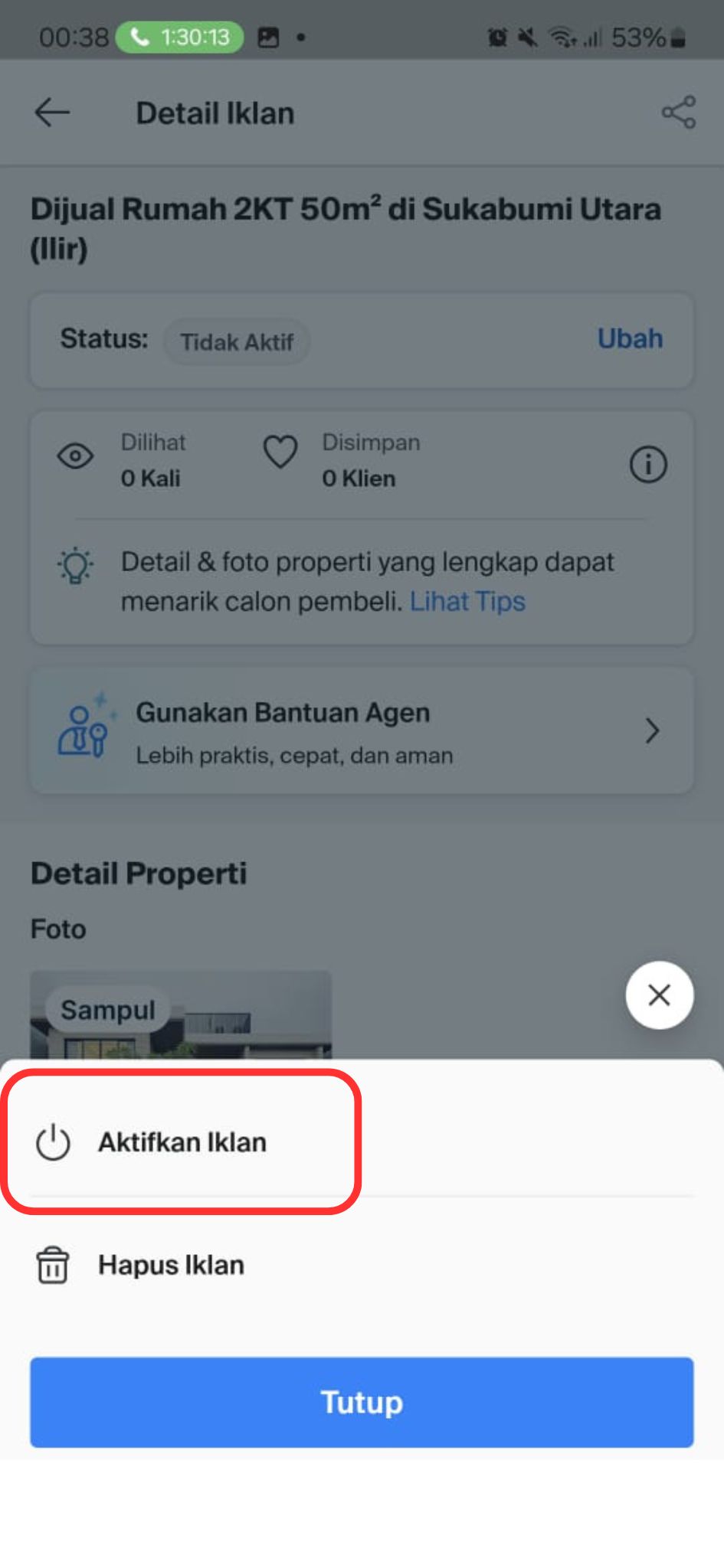
Task: Tap Ubah next to Status
Action: (x=630, y=338)
